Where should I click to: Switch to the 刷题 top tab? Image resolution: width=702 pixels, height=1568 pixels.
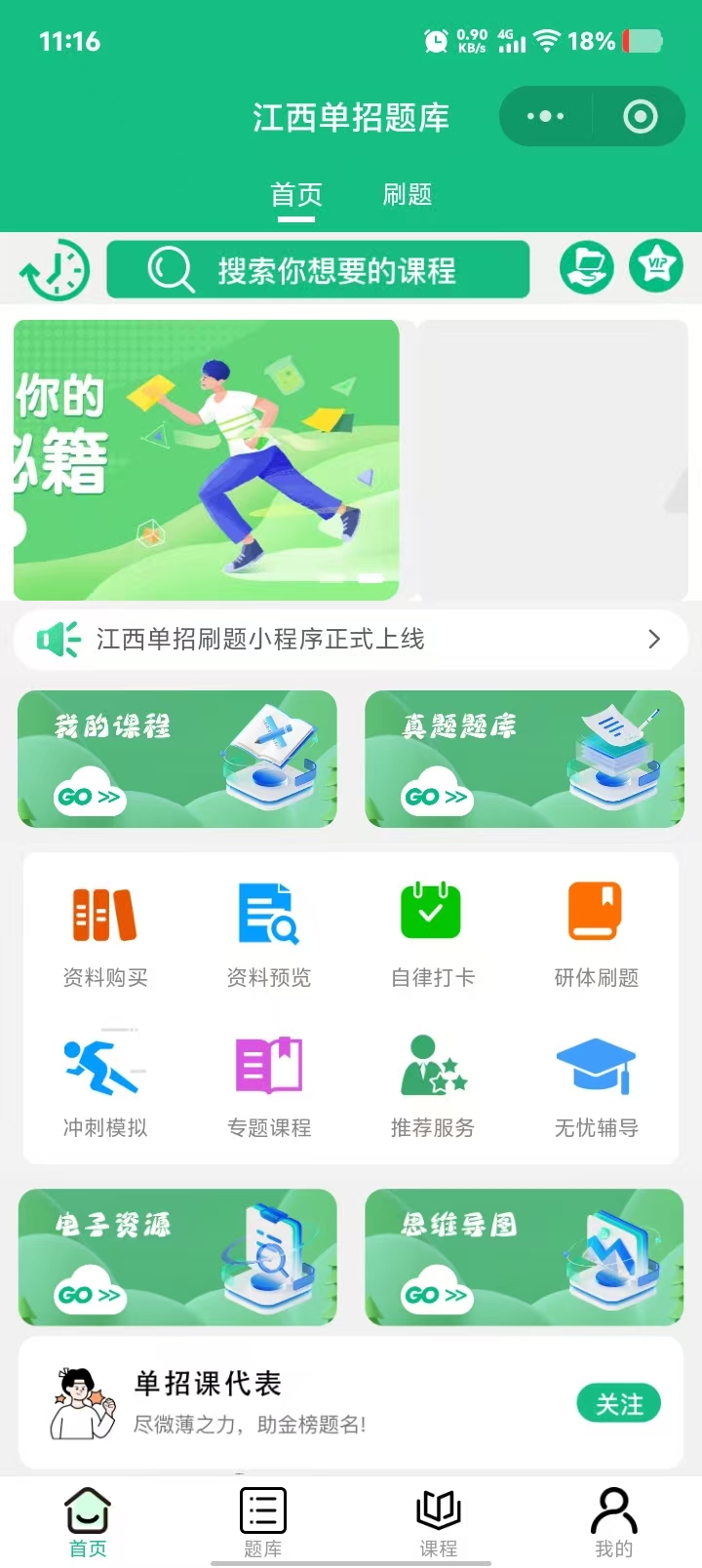click(407, 195)
